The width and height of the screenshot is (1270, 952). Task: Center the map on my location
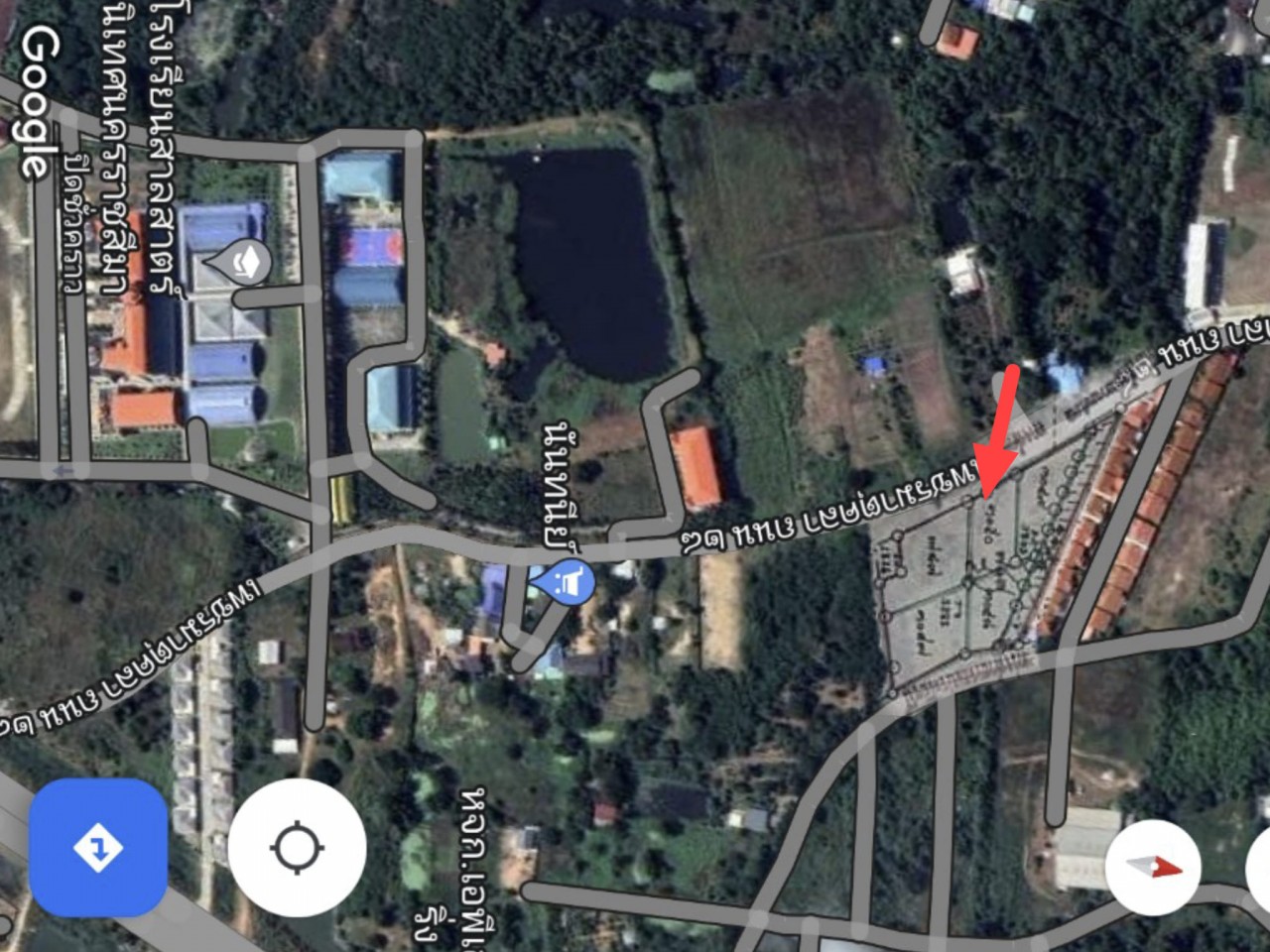click(x=297, y=848)
